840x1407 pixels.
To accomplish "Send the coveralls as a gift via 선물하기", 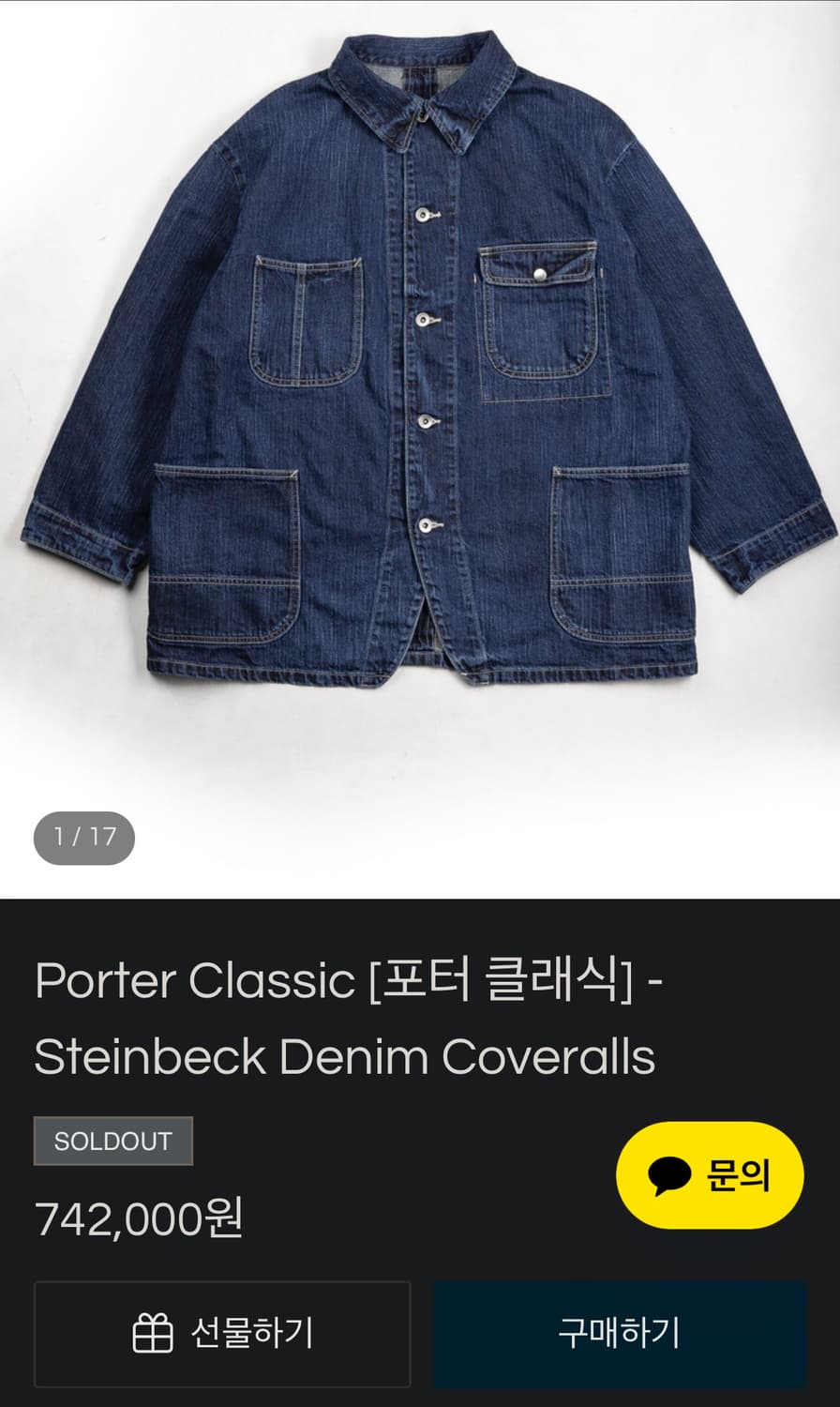I will [223, 1333].
